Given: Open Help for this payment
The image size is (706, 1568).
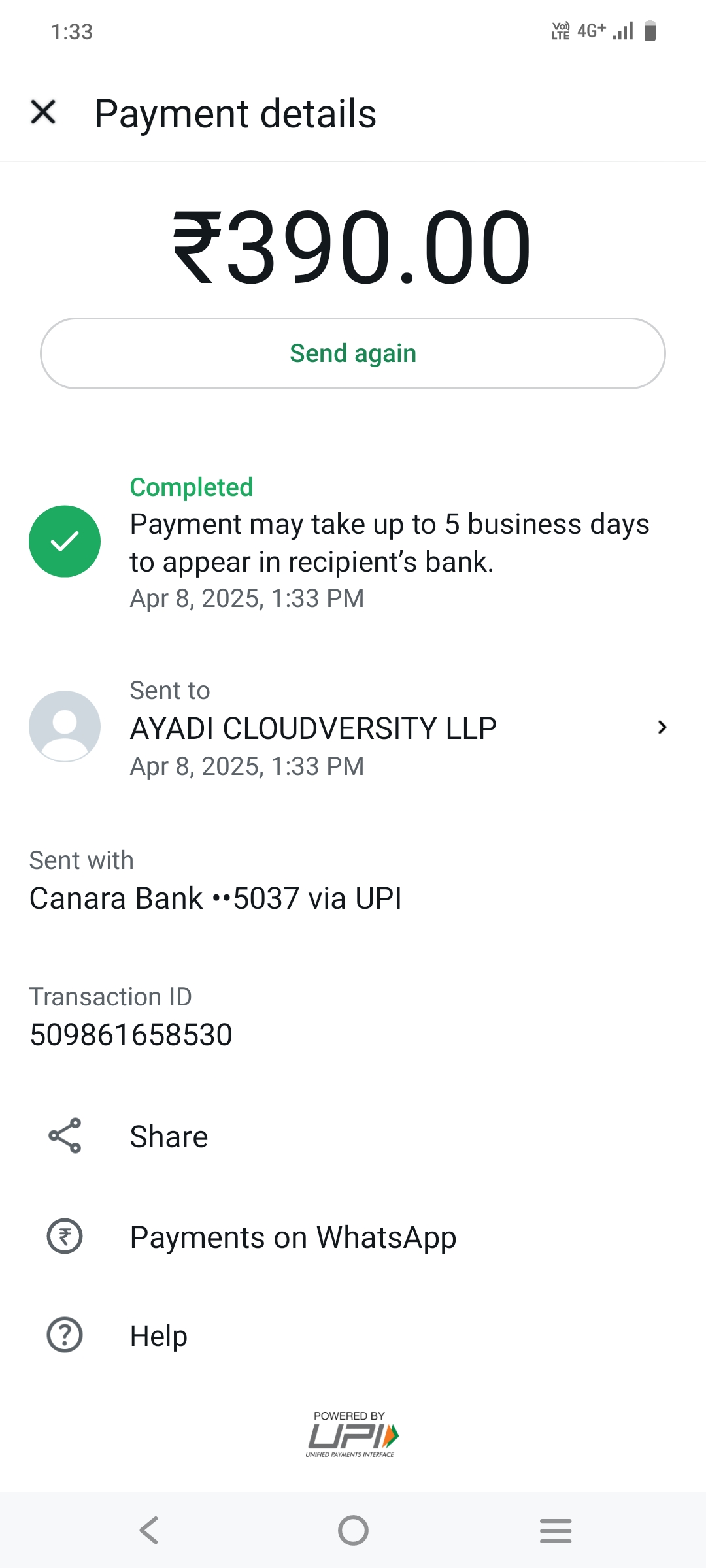Looking at the screenshot, I should tap(158, 1335).
